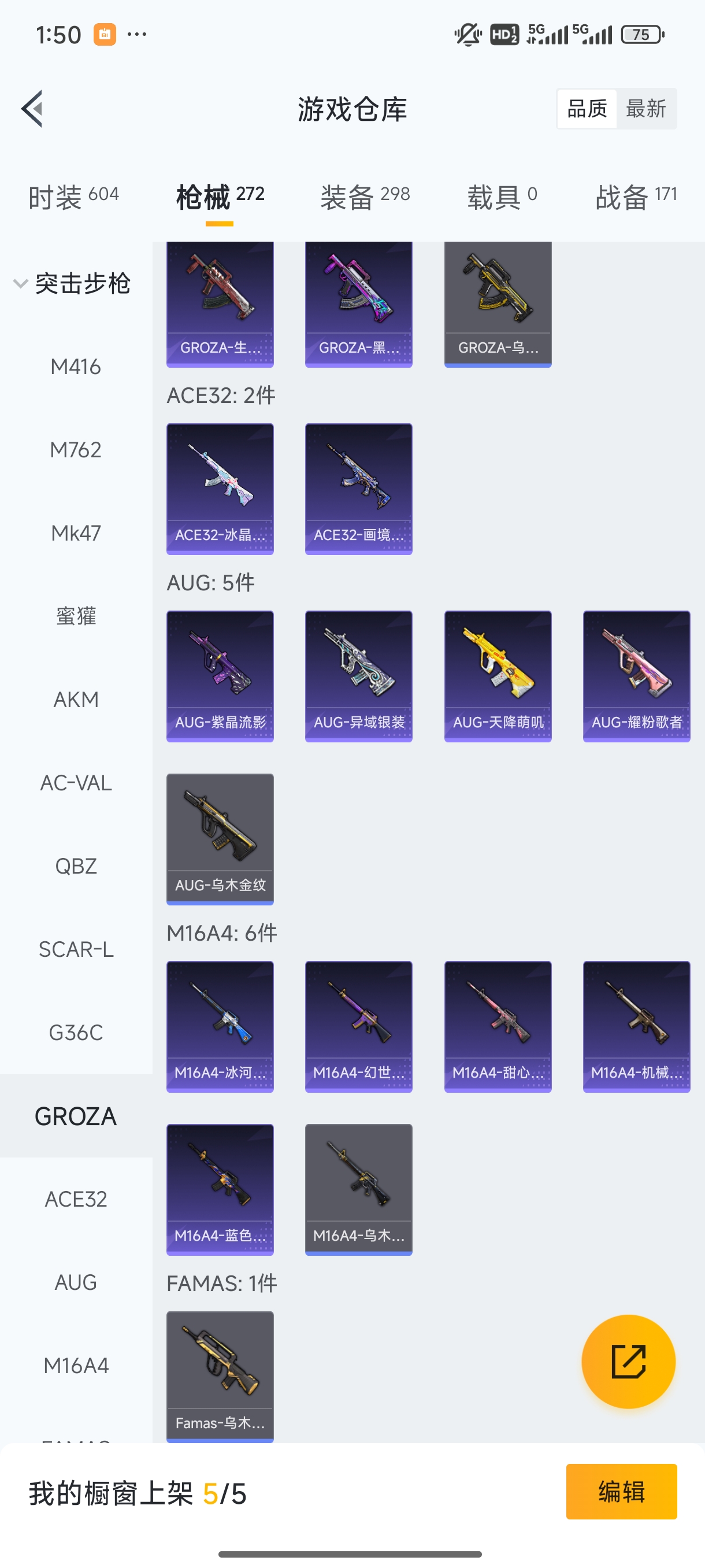Sort inventory by 最新
The width and height of the screenshot is (705, 1568).
pos(645,109)
